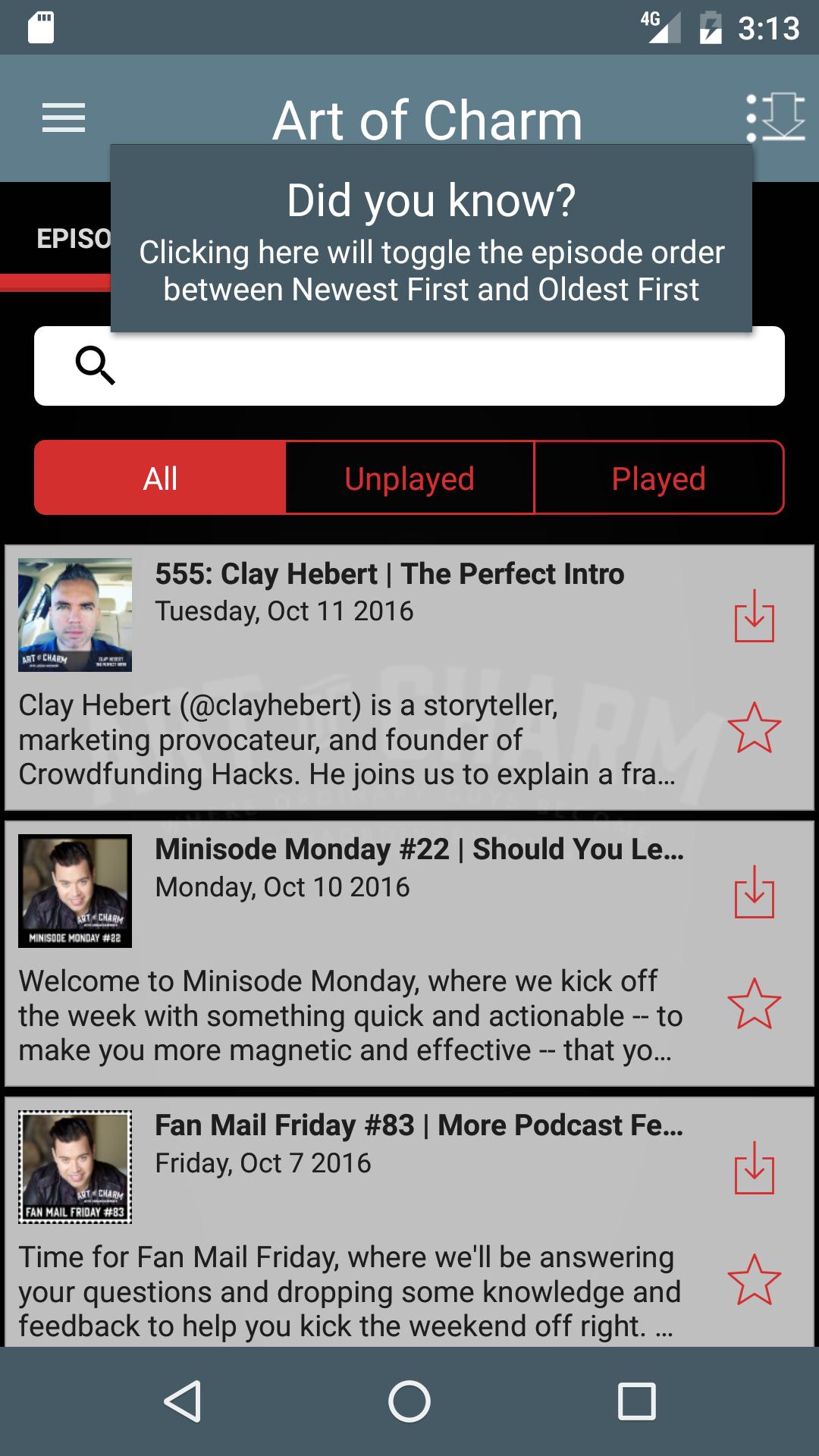
Task: Download Fan Mail Friday #83
Action: 754,1169
